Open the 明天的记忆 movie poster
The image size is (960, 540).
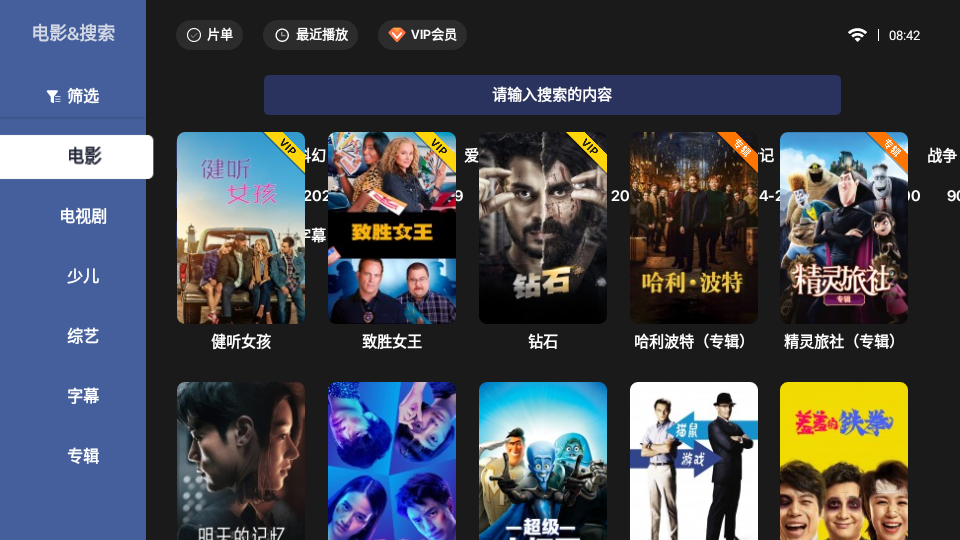pos(241,461)
